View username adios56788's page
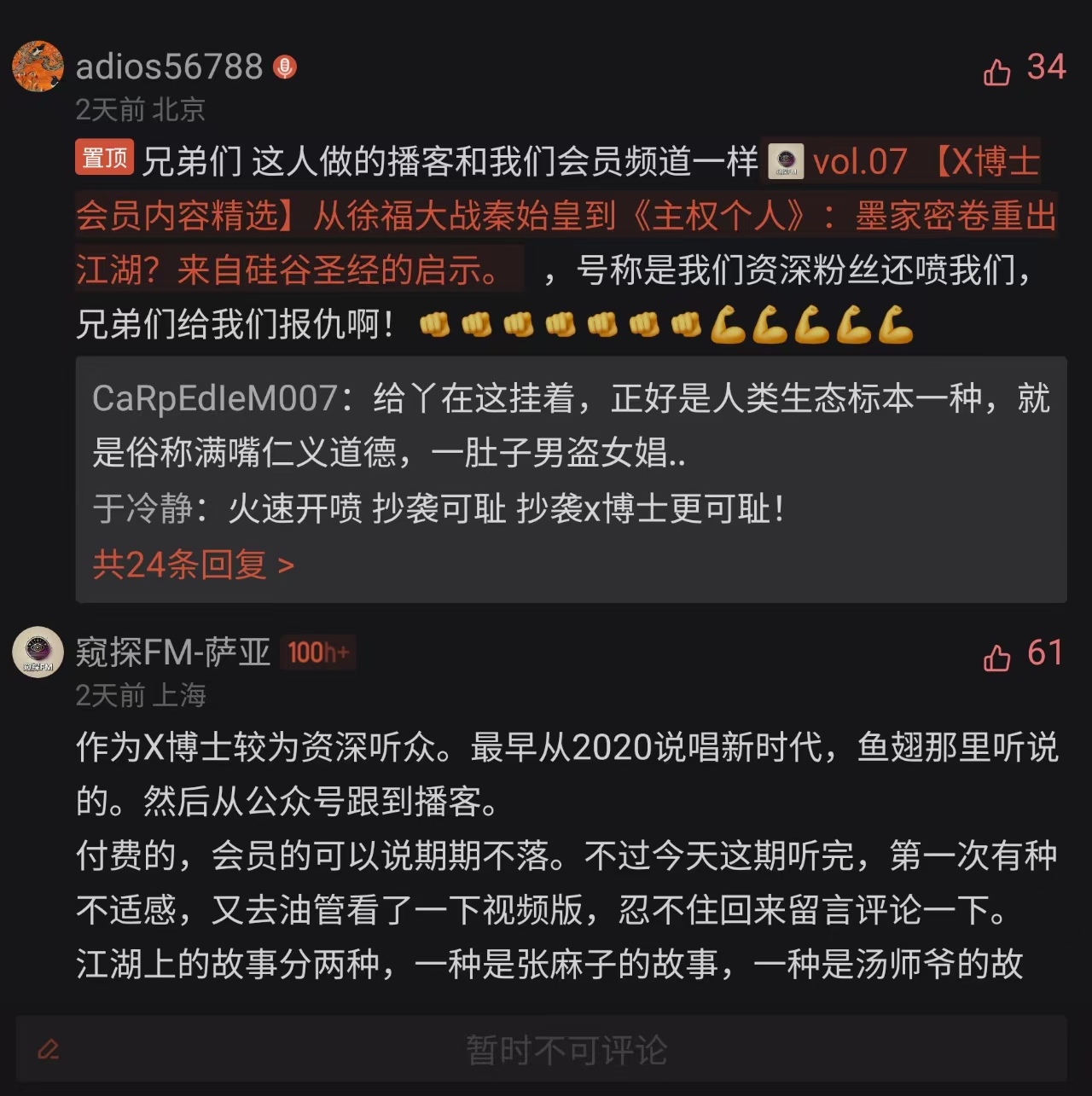Viewport: 1092px width, 1096px height. [169, 67]
